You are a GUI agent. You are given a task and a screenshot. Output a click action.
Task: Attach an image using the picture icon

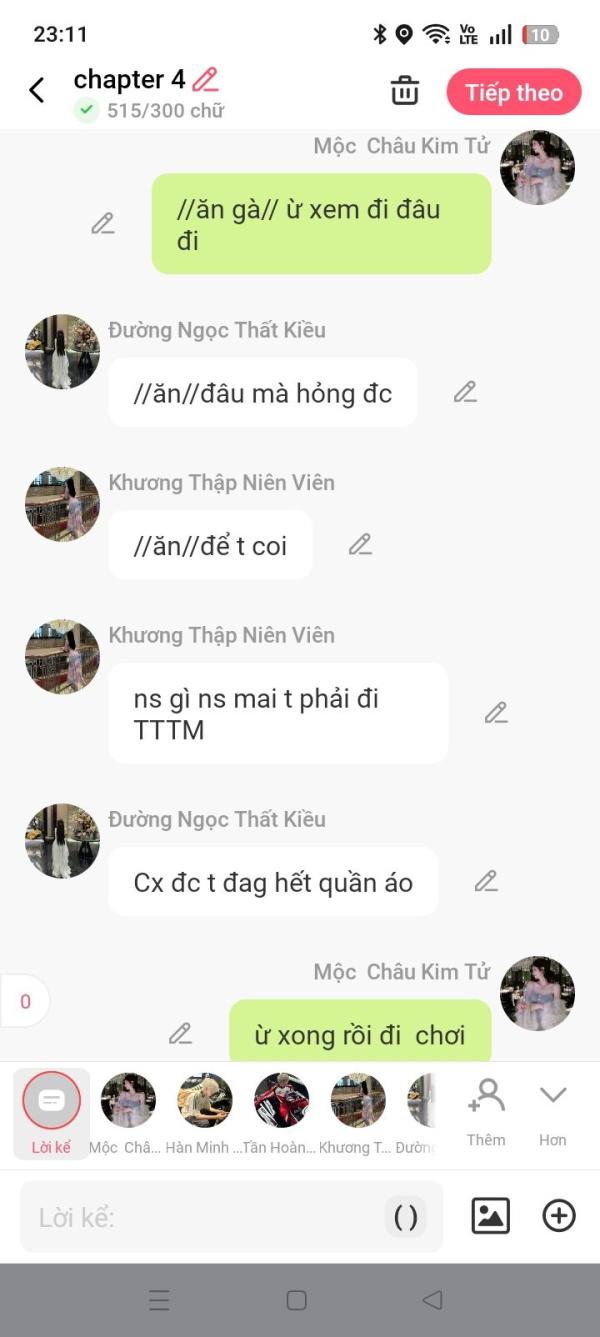[x=490, y=1216]
